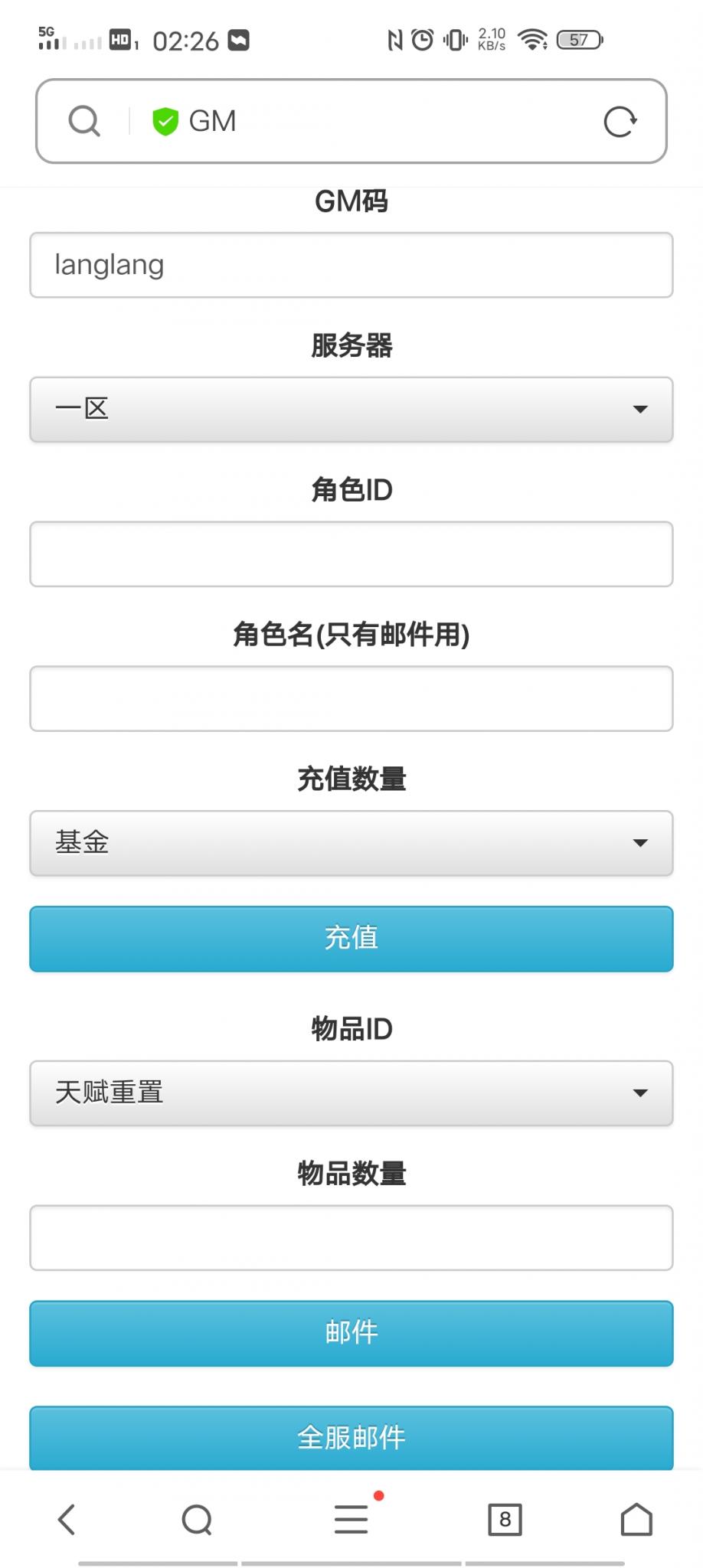703x1568 pixels.
Task: Reload the GM page
Action: [x=620, y=120]
